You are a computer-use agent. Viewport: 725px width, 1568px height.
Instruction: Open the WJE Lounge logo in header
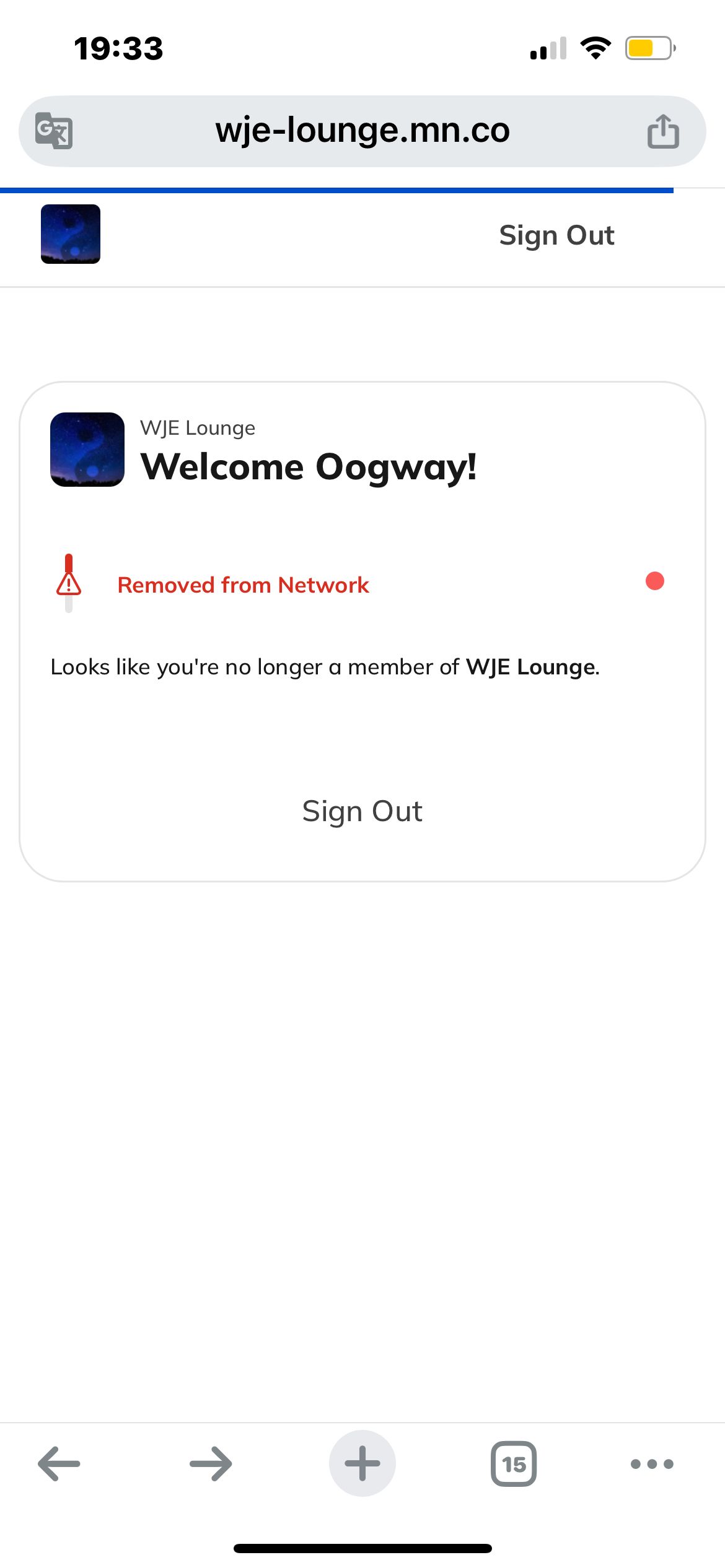click(71, 234)
